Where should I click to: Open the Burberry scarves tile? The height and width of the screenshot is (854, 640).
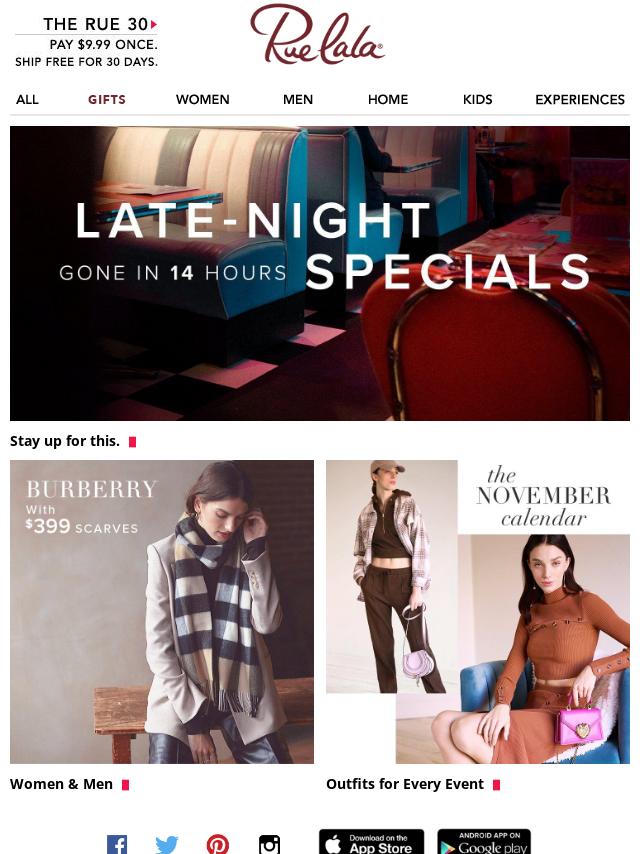[162, 611]
